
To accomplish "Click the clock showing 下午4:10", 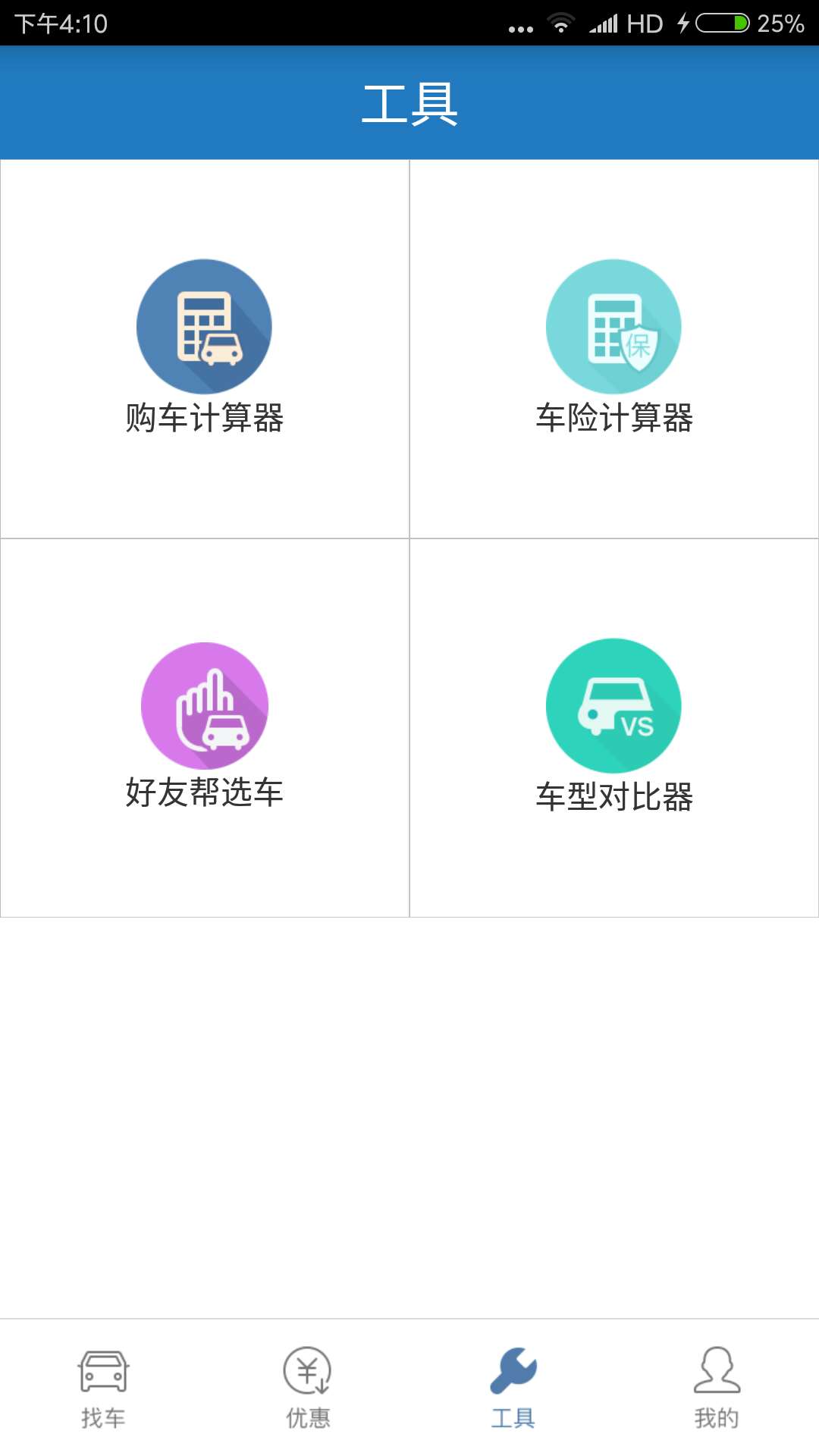I will (61, 23).
